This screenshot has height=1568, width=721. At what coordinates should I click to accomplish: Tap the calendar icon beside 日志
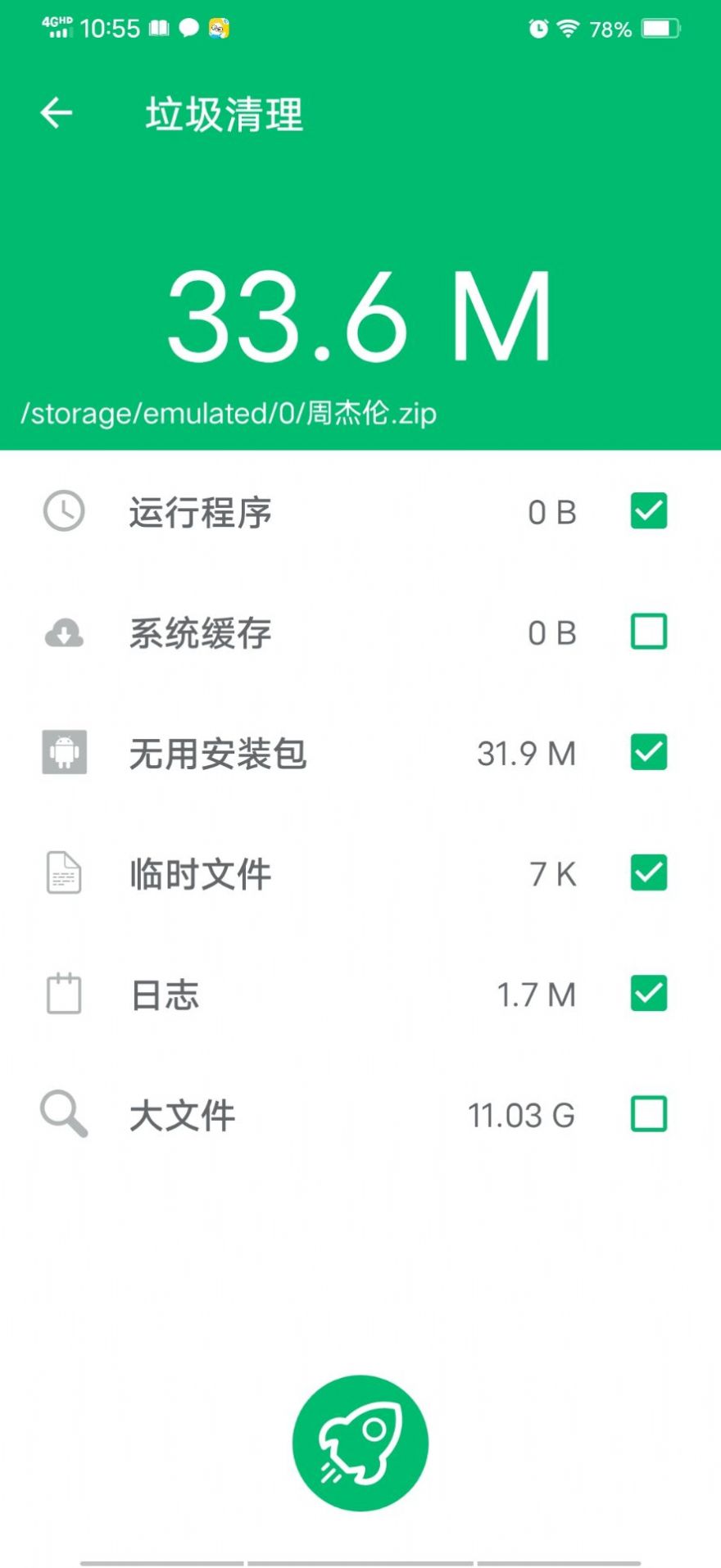pyautogui.click(x=64, y=993)
